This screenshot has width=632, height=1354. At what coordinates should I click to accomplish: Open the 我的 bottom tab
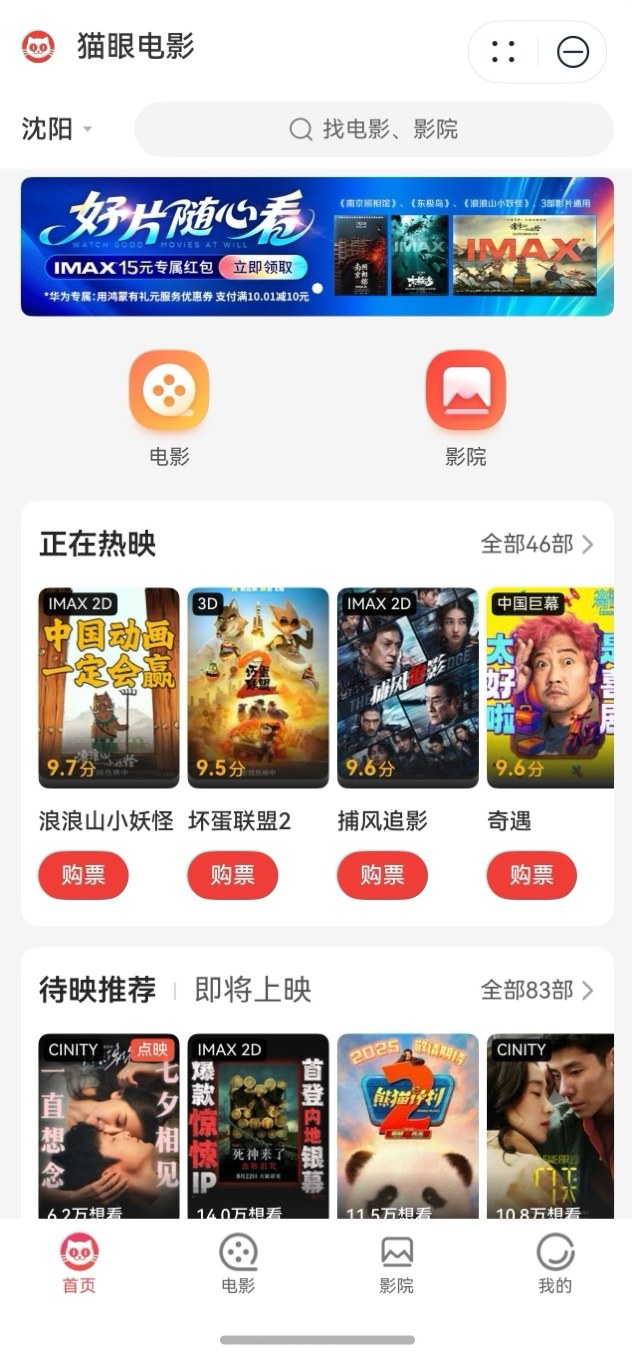(555, 1264)
